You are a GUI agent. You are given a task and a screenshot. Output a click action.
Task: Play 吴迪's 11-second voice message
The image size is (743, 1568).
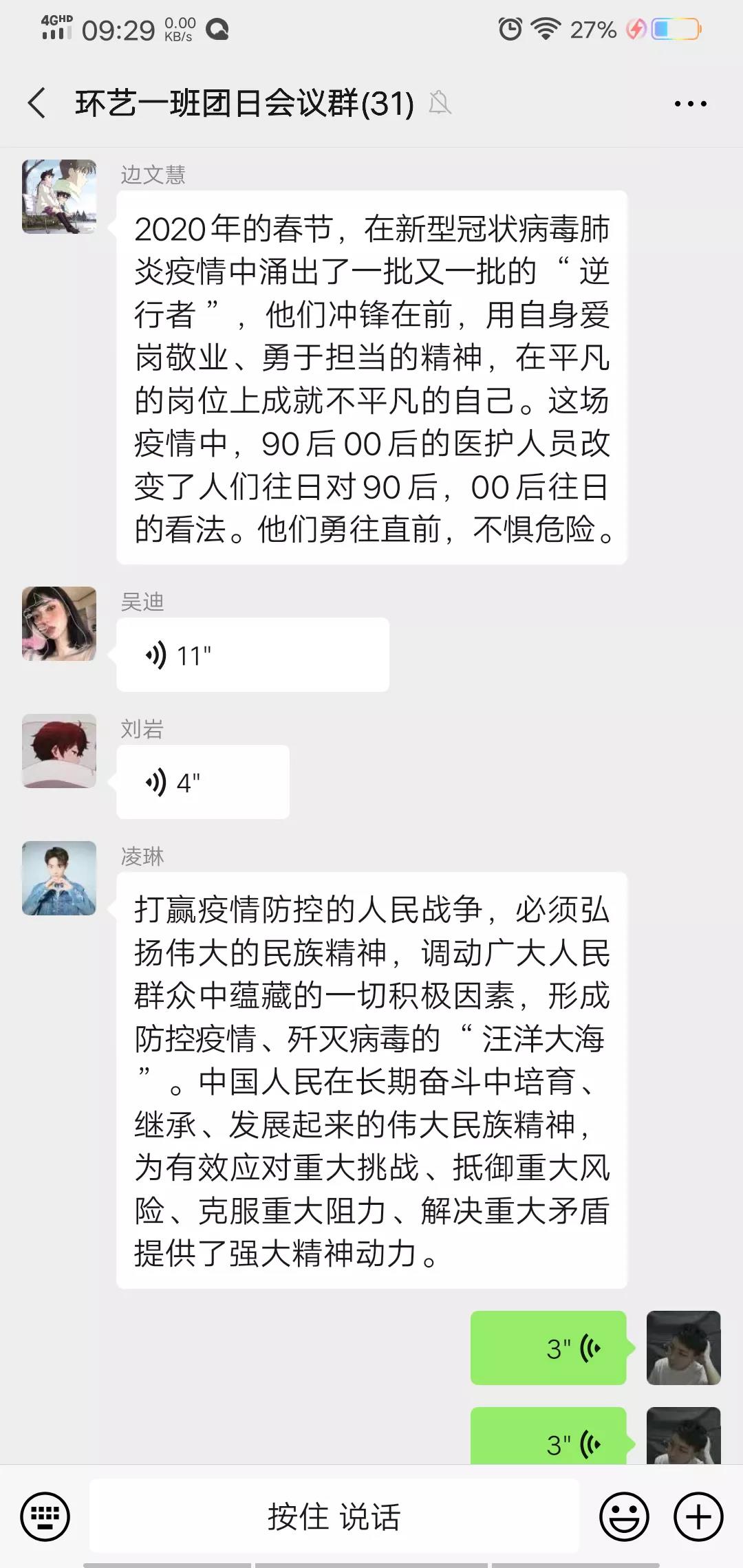pyautogui.click(x=252, y=655)
